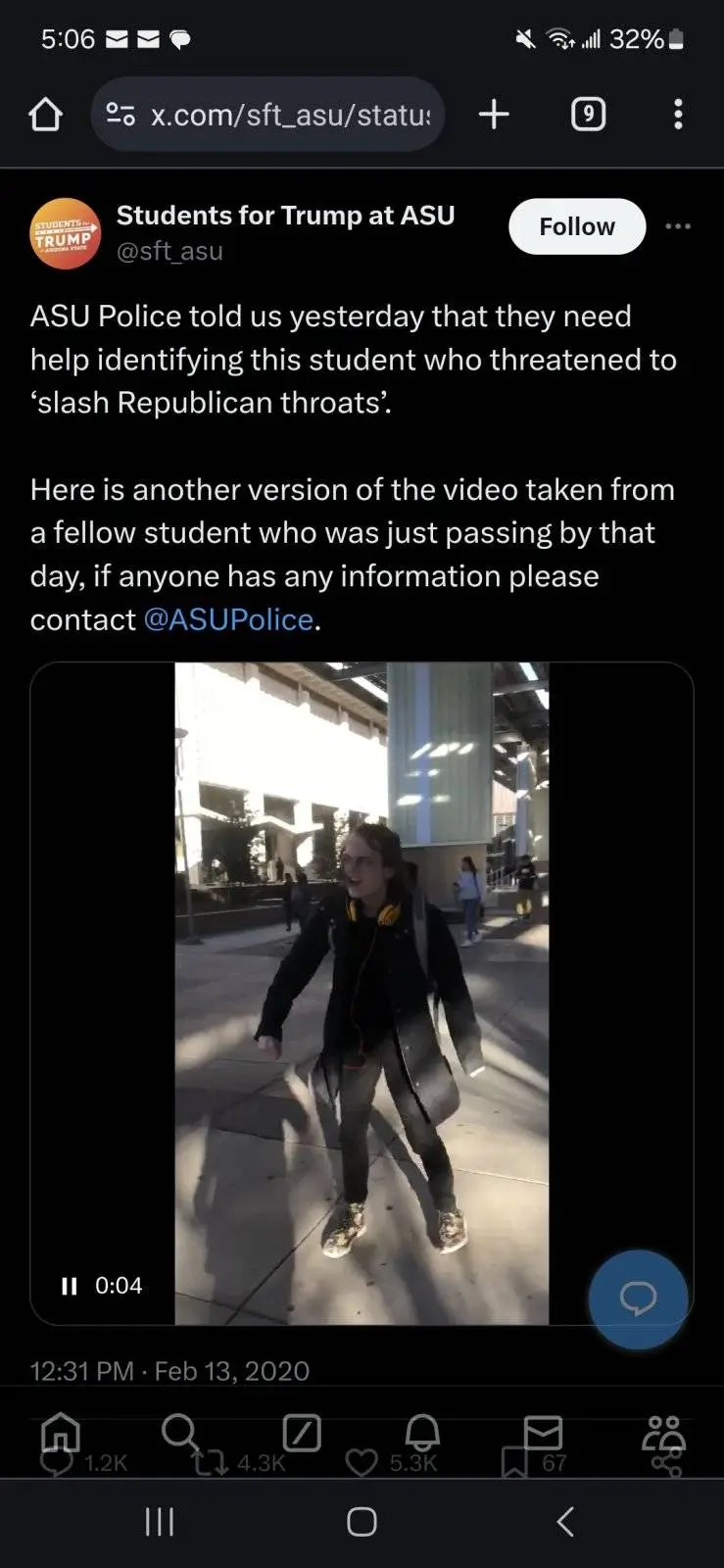This screenshot has height=1568, width=724.
Task: Tap the blue floating reply button
Action: click(638, 1298)
